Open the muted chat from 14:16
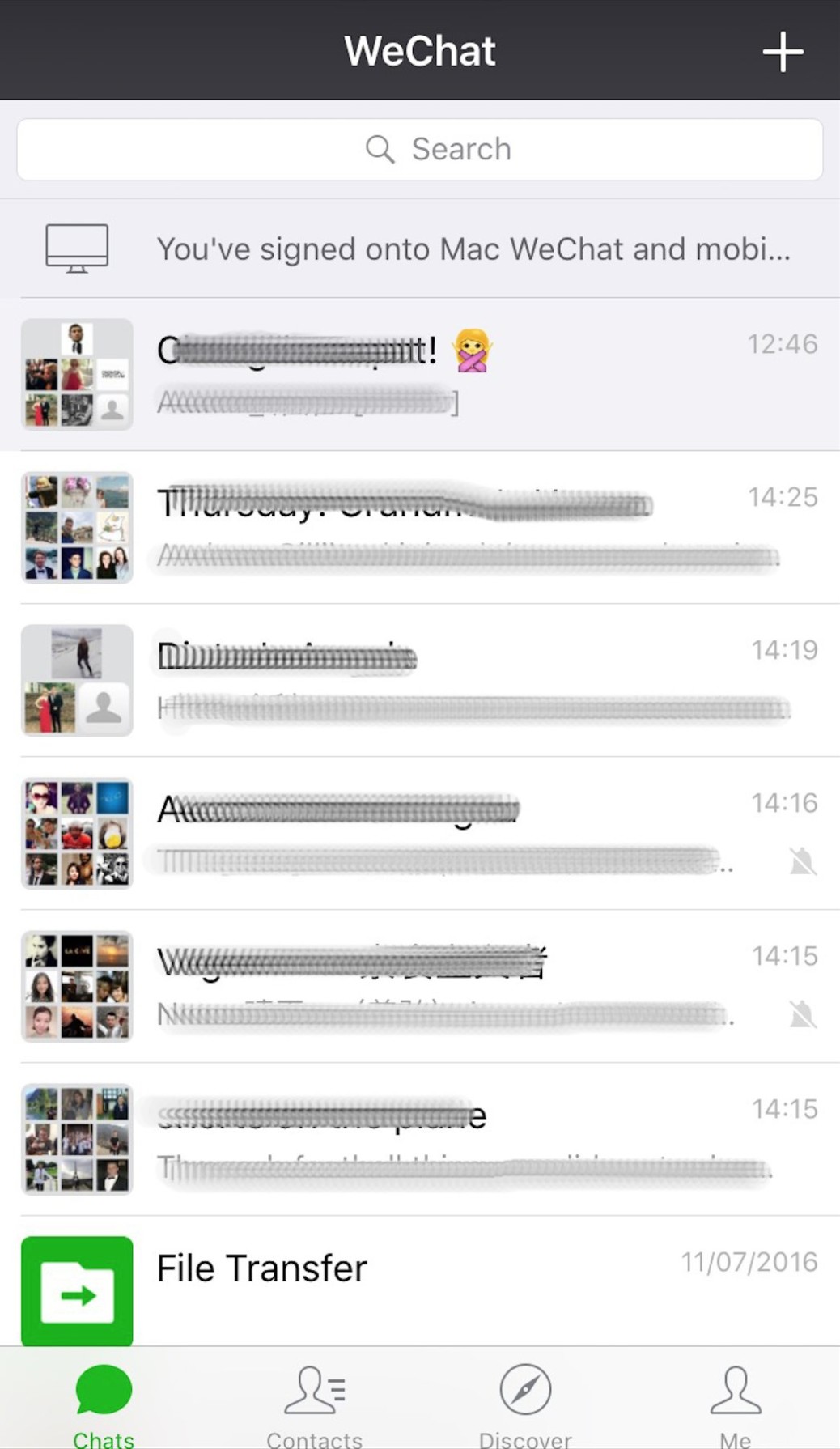 420,833
